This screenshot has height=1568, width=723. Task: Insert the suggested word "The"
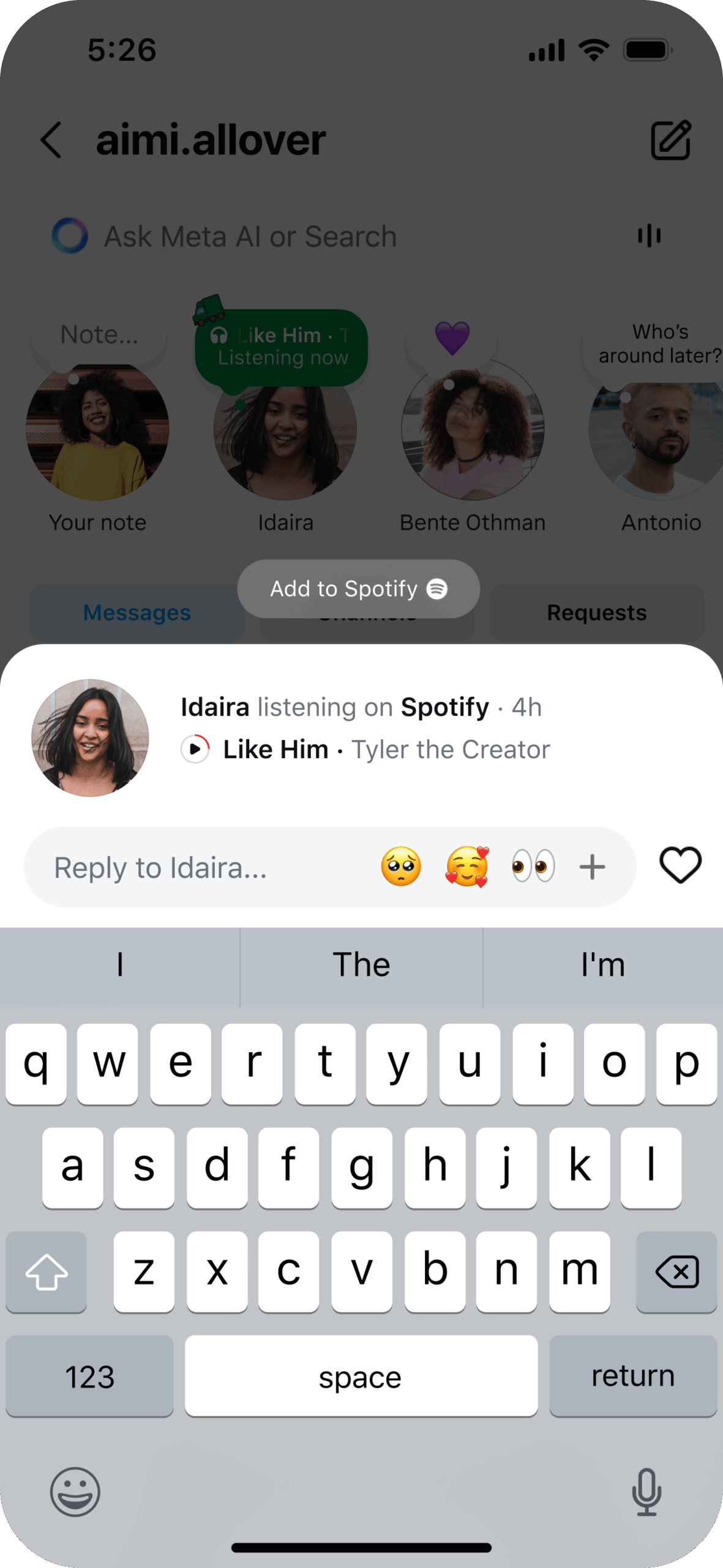pyautogui.click(x=361, y=965)
